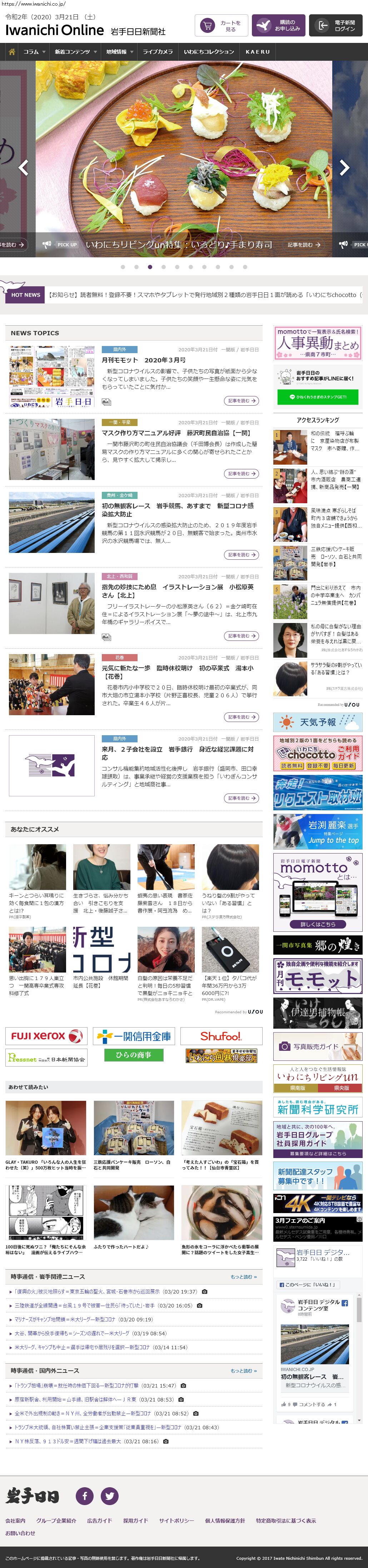Expand the 地域情報 menu
Image resolution: width=368 pixels, height=1568 pixels.
pos(119,52)
